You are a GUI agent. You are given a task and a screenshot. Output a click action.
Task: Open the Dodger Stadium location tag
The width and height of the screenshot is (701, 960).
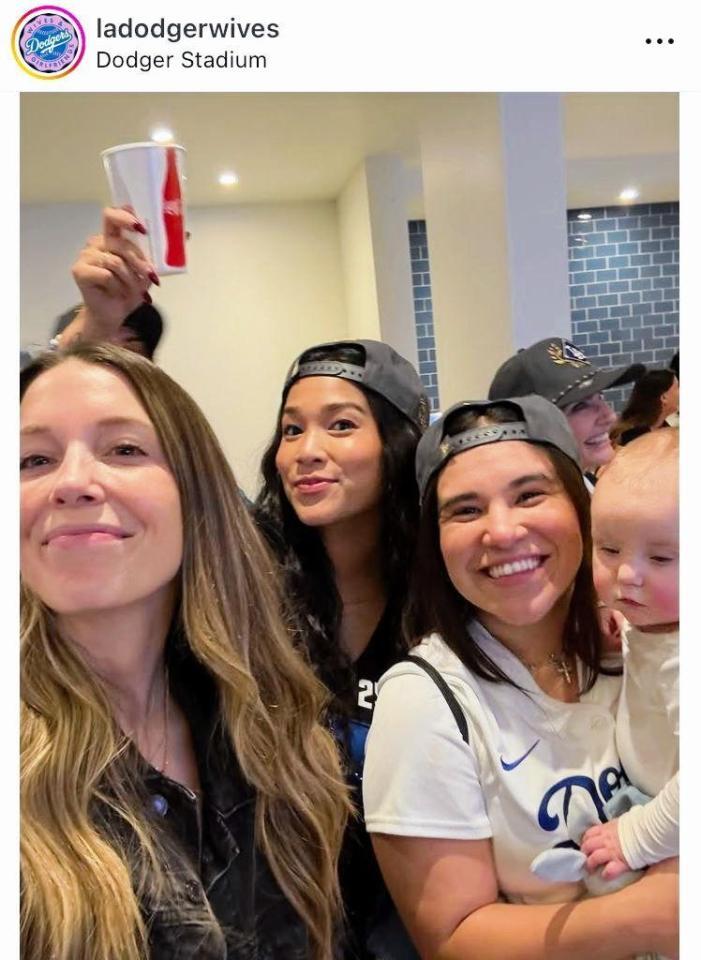(x=181, y=60)
